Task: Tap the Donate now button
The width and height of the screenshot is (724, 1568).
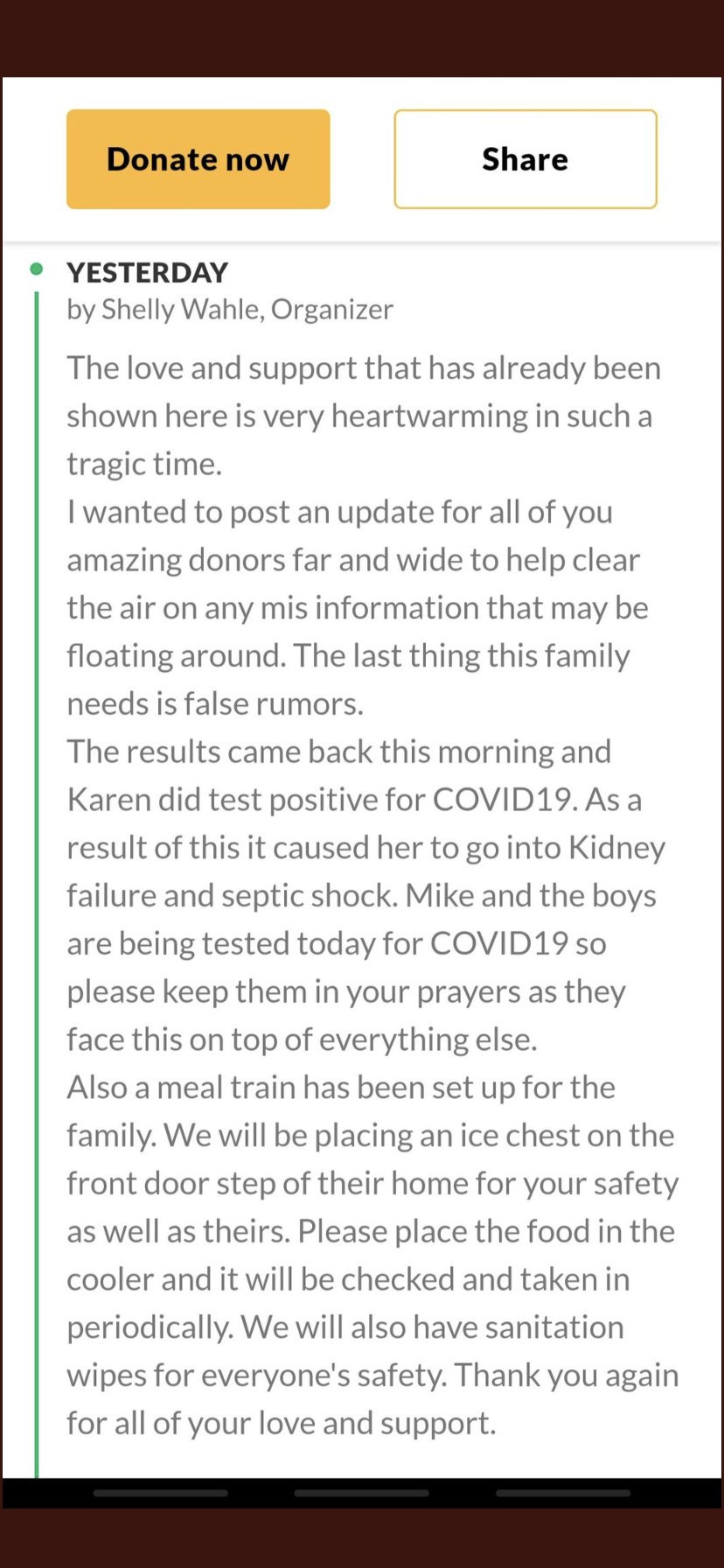Action: (198, 159)
